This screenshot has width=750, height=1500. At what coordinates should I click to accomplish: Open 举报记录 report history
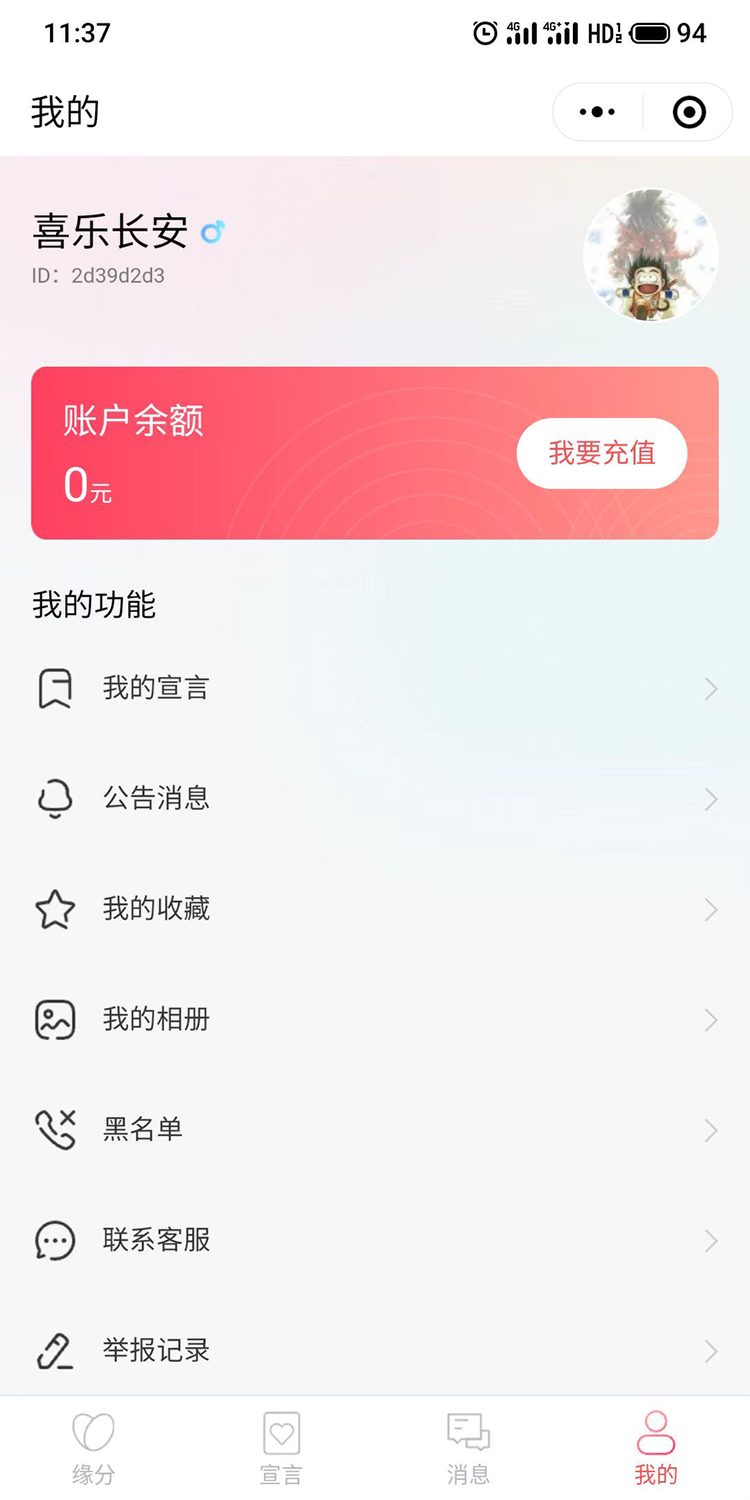375,1350
